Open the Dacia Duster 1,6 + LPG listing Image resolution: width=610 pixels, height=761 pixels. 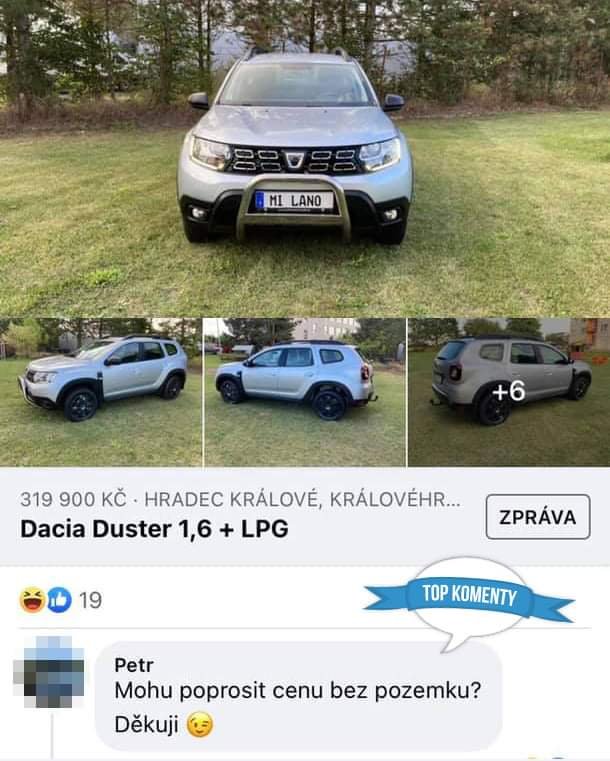(154, 528)
